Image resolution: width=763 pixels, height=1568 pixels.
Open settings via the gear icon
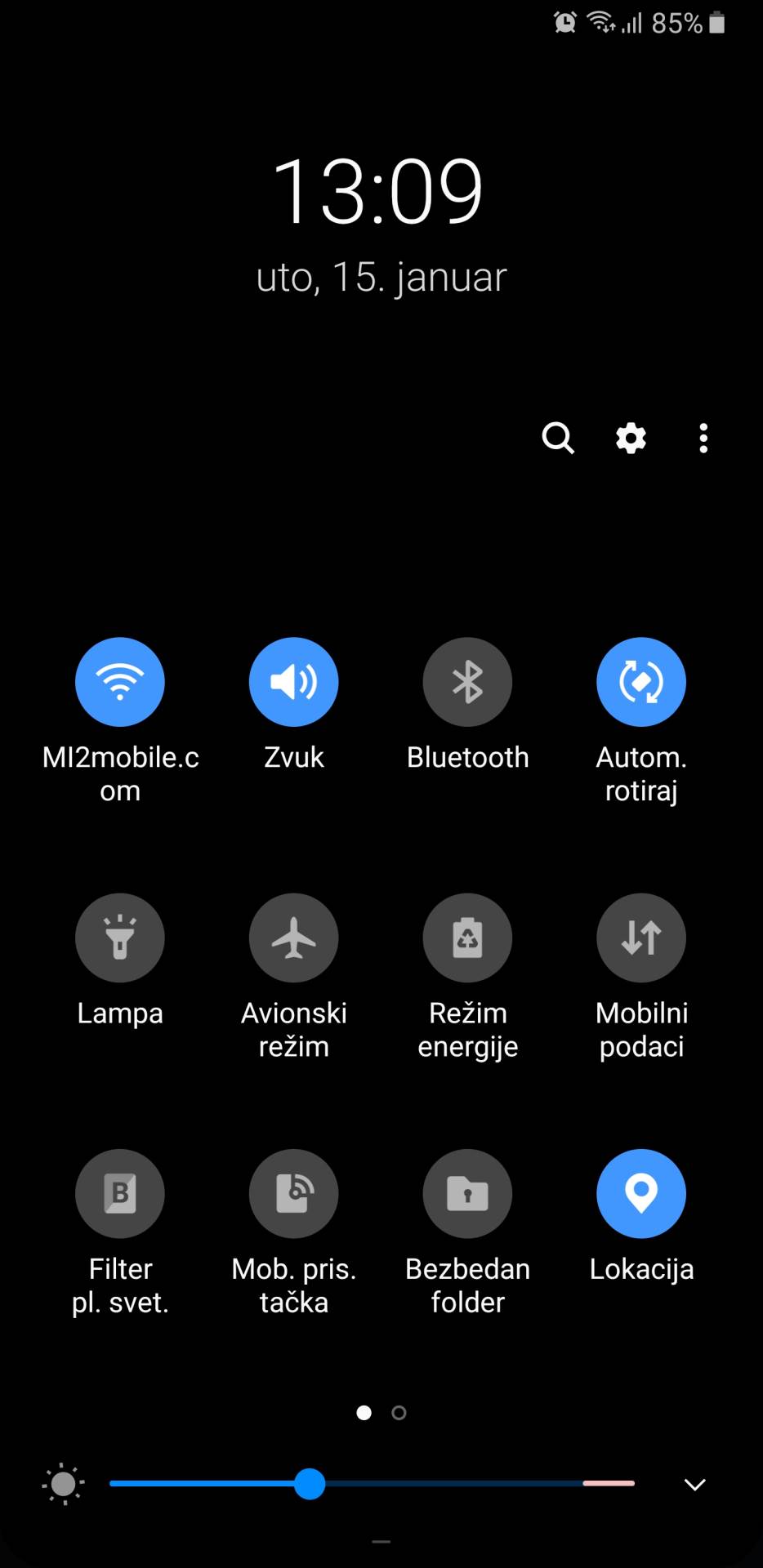coord(631,438)
